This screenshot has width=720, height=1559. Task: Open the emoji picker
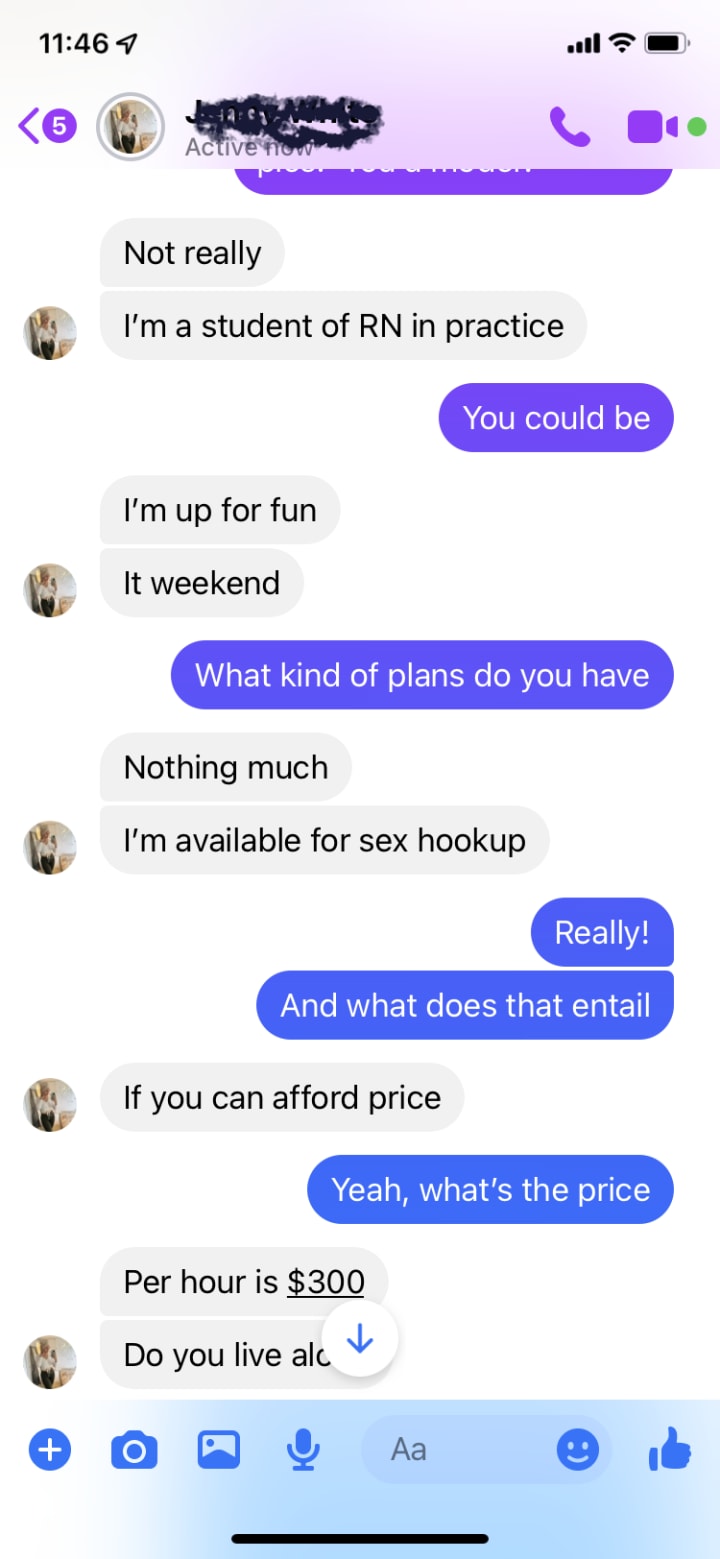[577, 1449]
